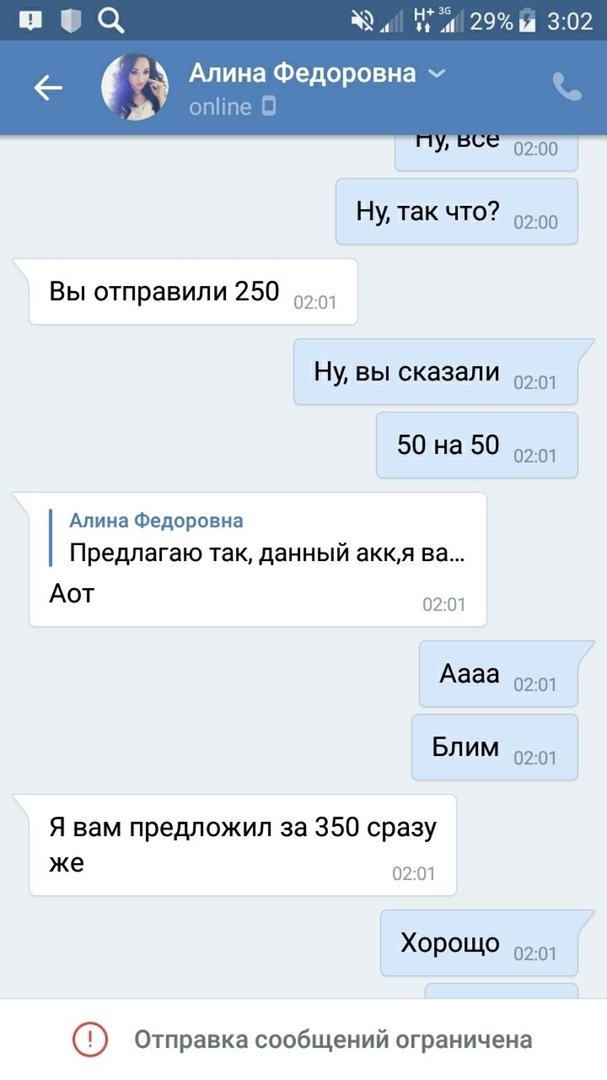Call Алина Федоровна with the phone icon
The width and height of the screenshot is (607, 1080).
(x=566, y=87)
